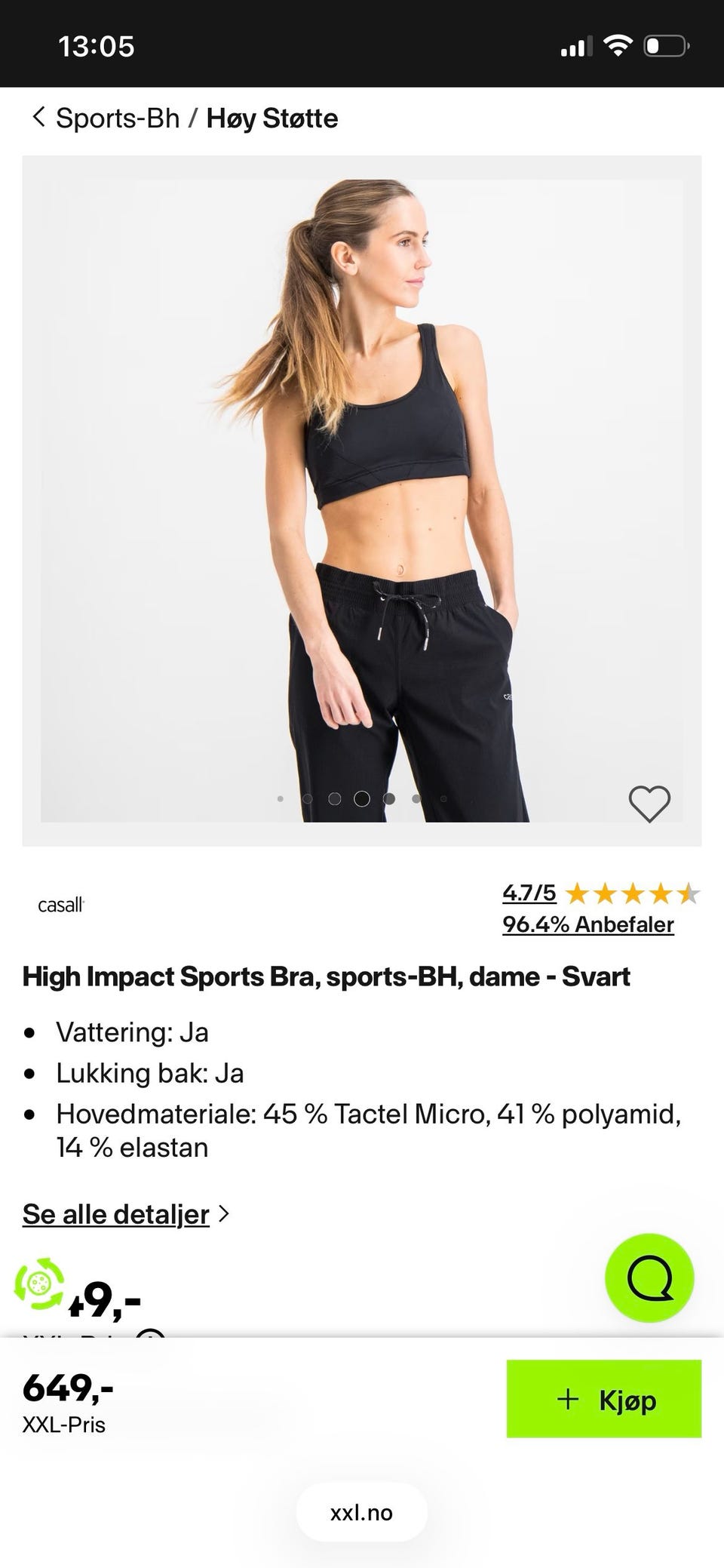Tap the xxl.no address pill
Viewport: 724px width, 1568px height.
(362, 1513)
